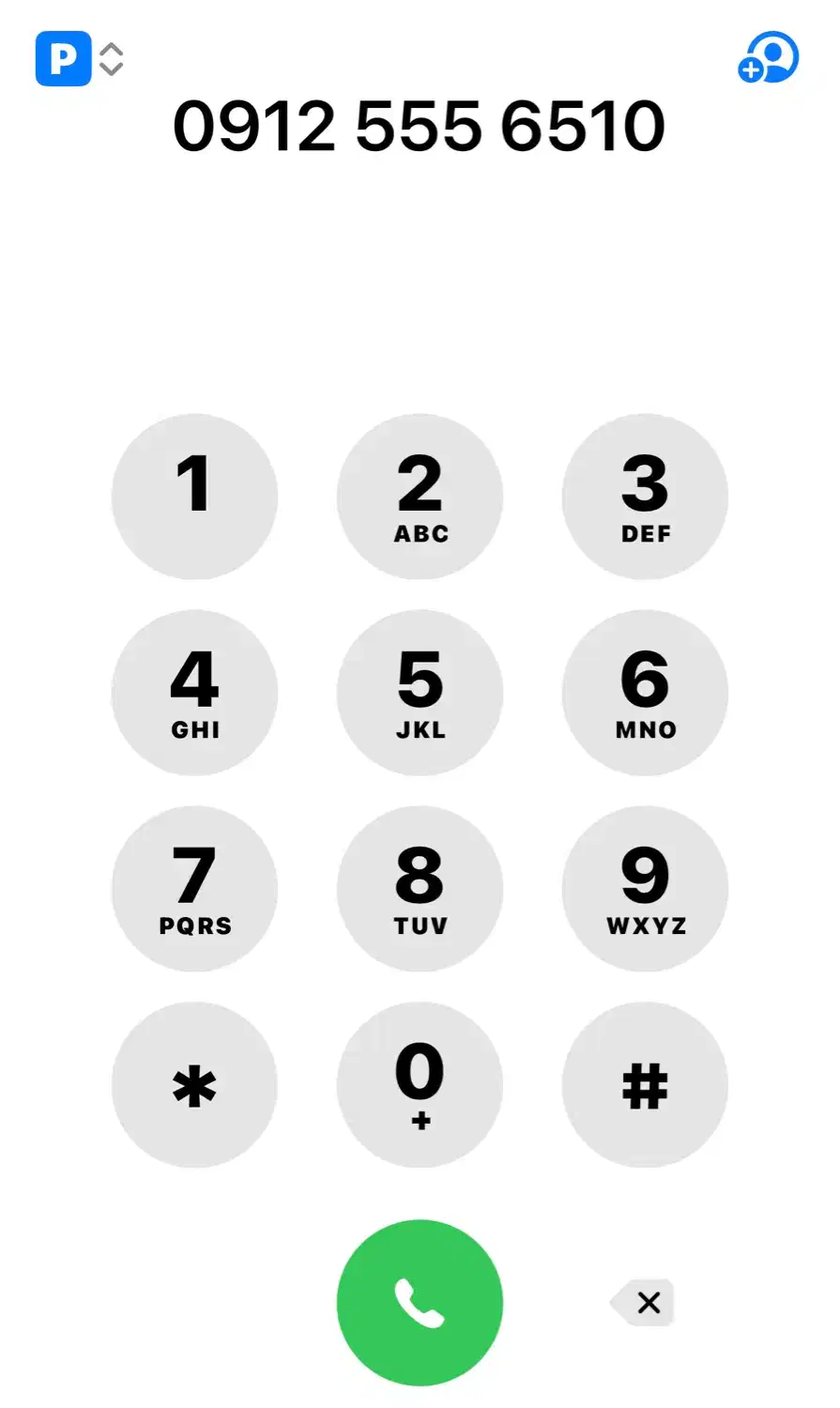
Task: Dial digit 4 GHI
Action: click(x=194, y=693)
